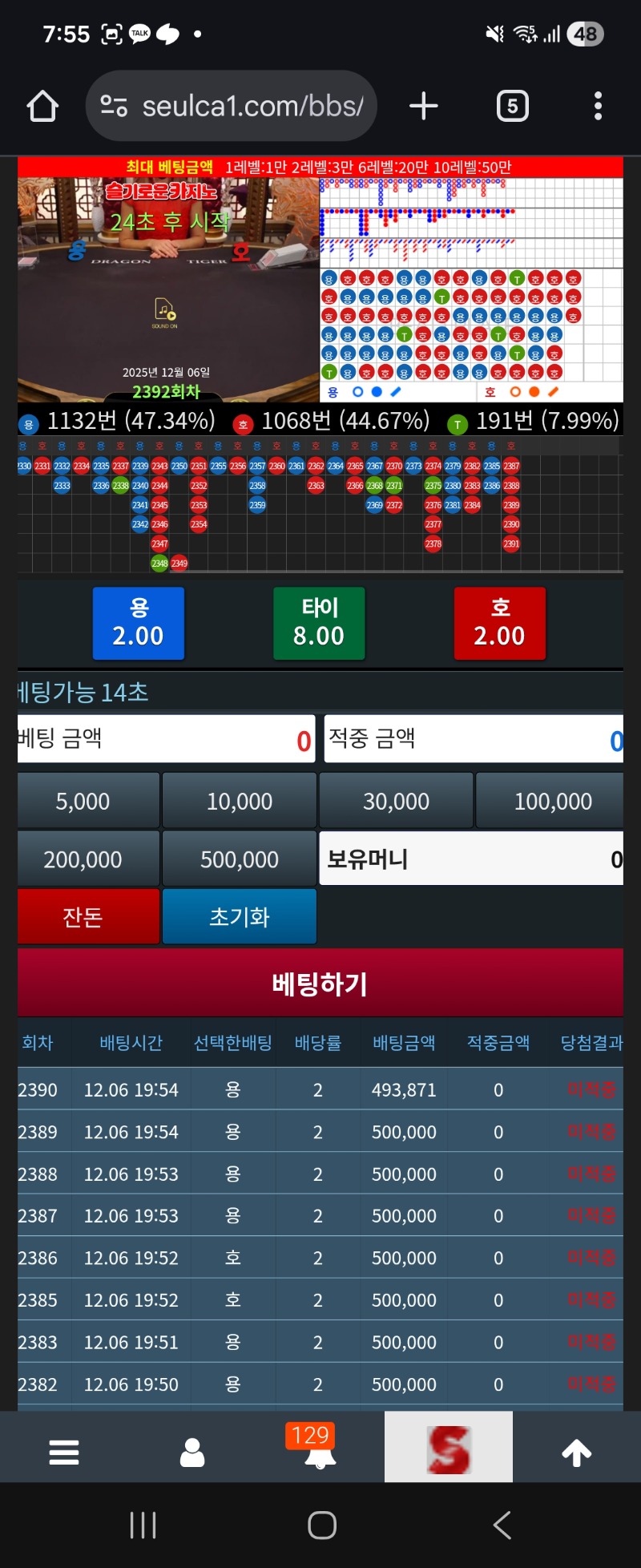This screenshot has width=641, height=1568.
Task: Add 10,000 to the bet amount
Action: coord(239,801)
